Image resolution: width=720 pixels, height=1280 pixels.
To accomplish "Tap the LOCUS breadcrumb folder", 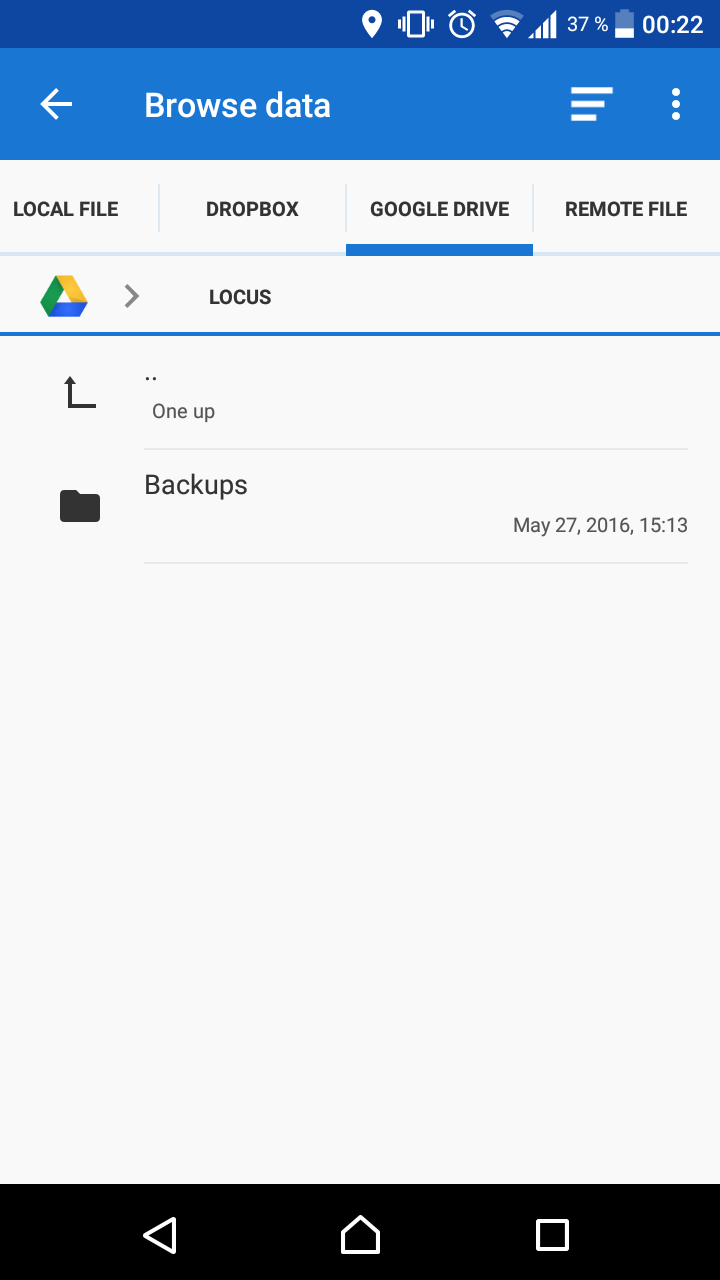I will 240,297.
